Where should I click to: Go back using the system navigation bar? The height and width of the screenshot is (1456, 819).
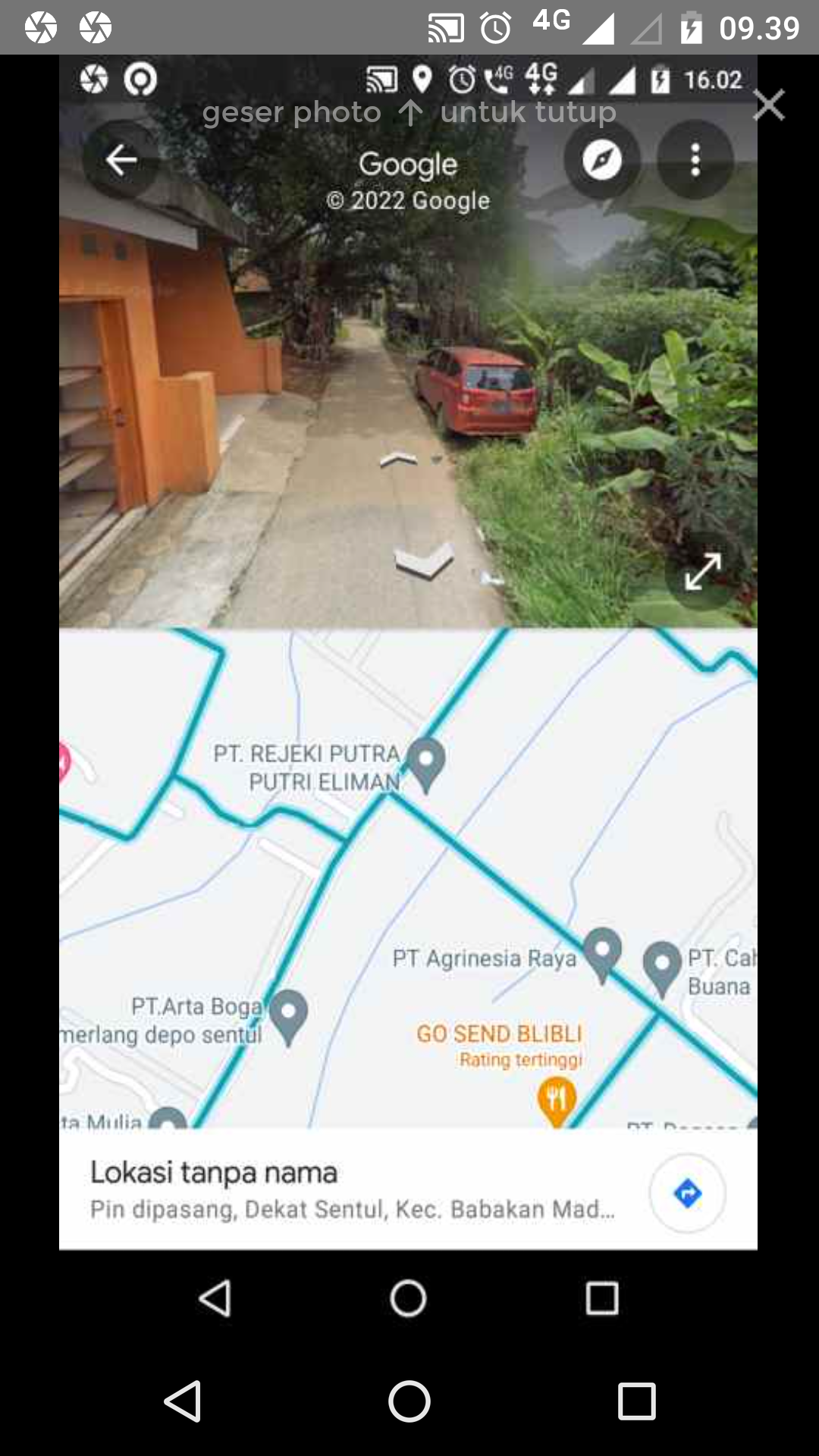click(183, 1401)
